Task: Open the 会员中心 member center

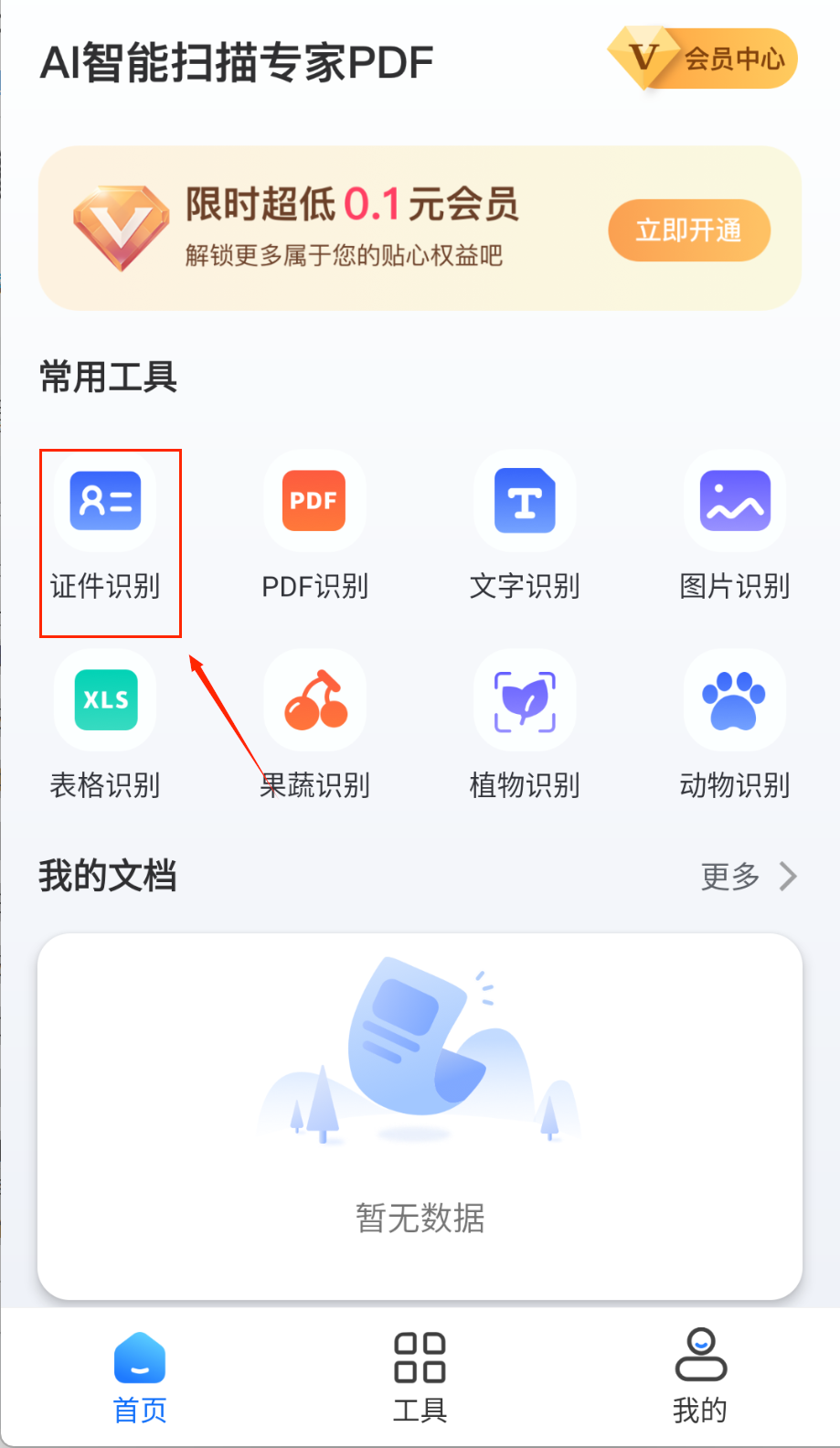Action: pos(704,59)
